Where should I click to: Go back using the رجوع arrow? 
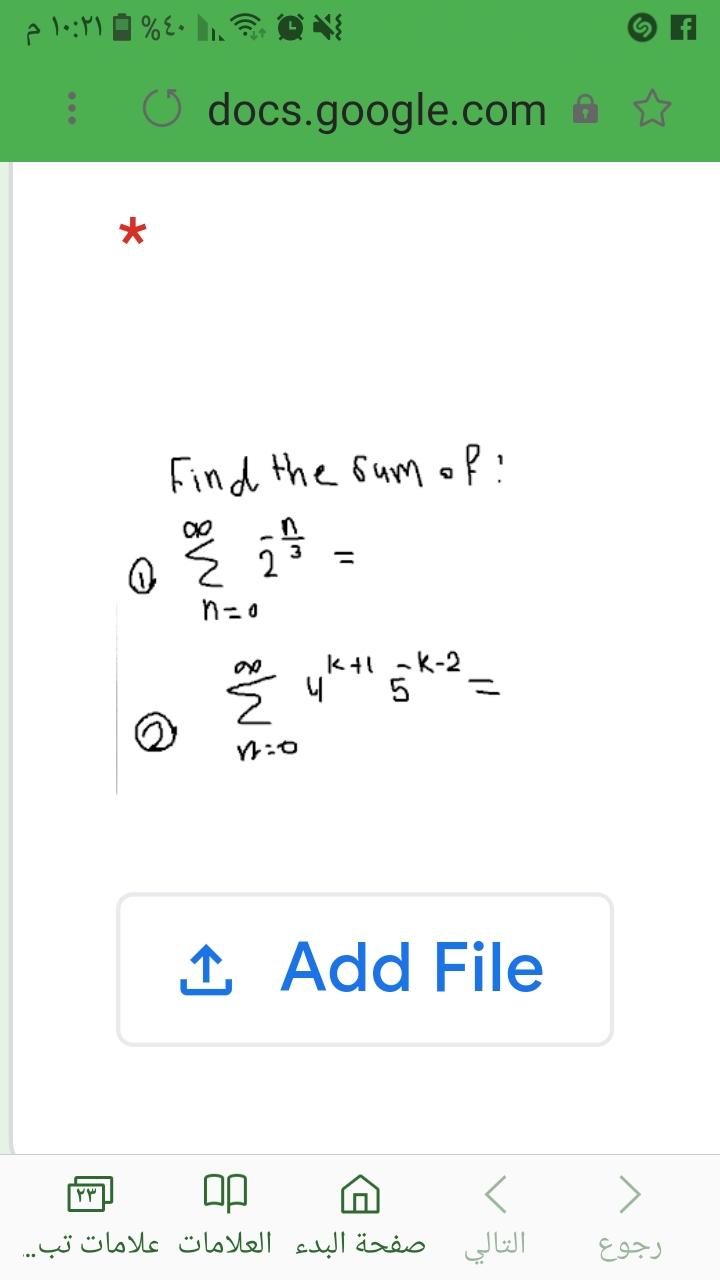pyautogui.click(x=630, y=1194)
